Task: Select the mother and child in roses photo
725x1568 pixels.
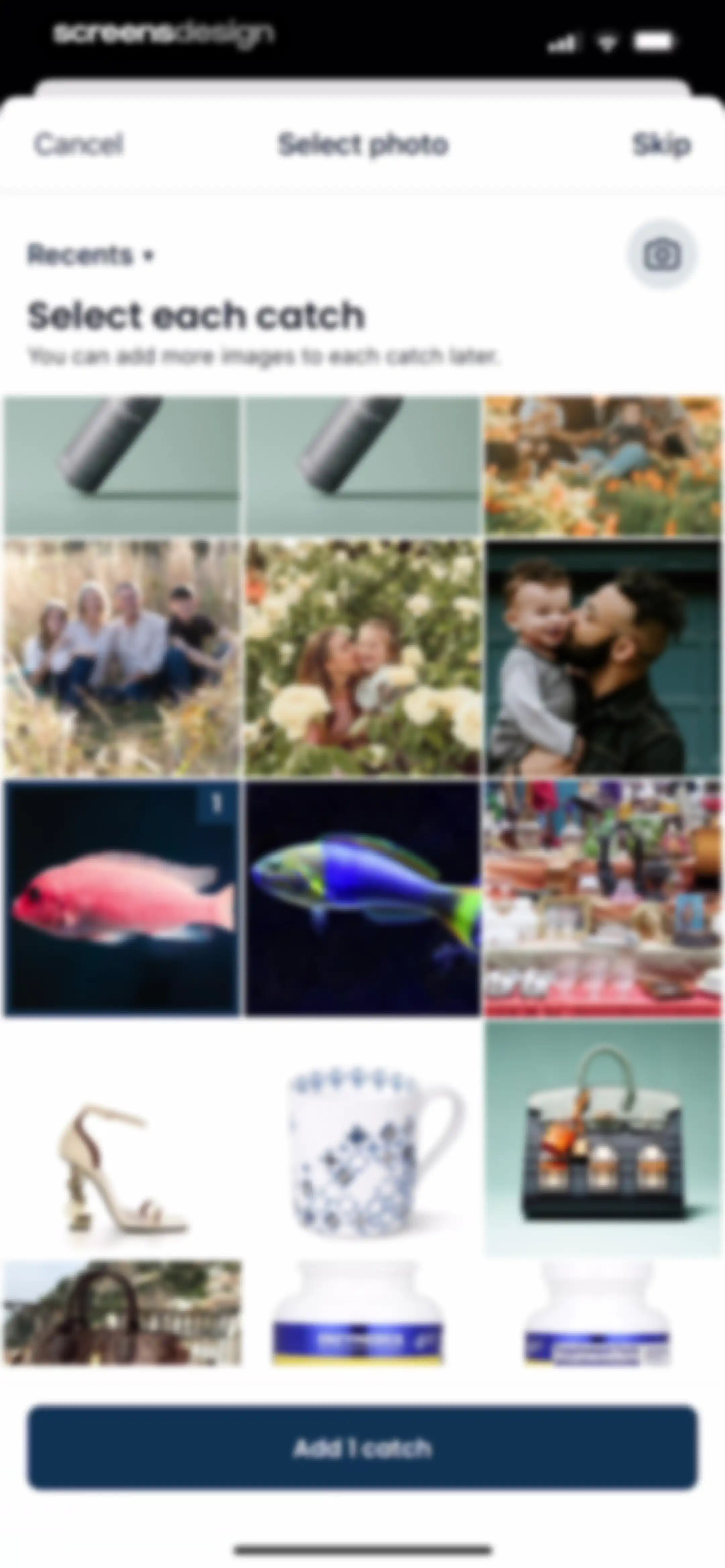Action: pos(363,657)
